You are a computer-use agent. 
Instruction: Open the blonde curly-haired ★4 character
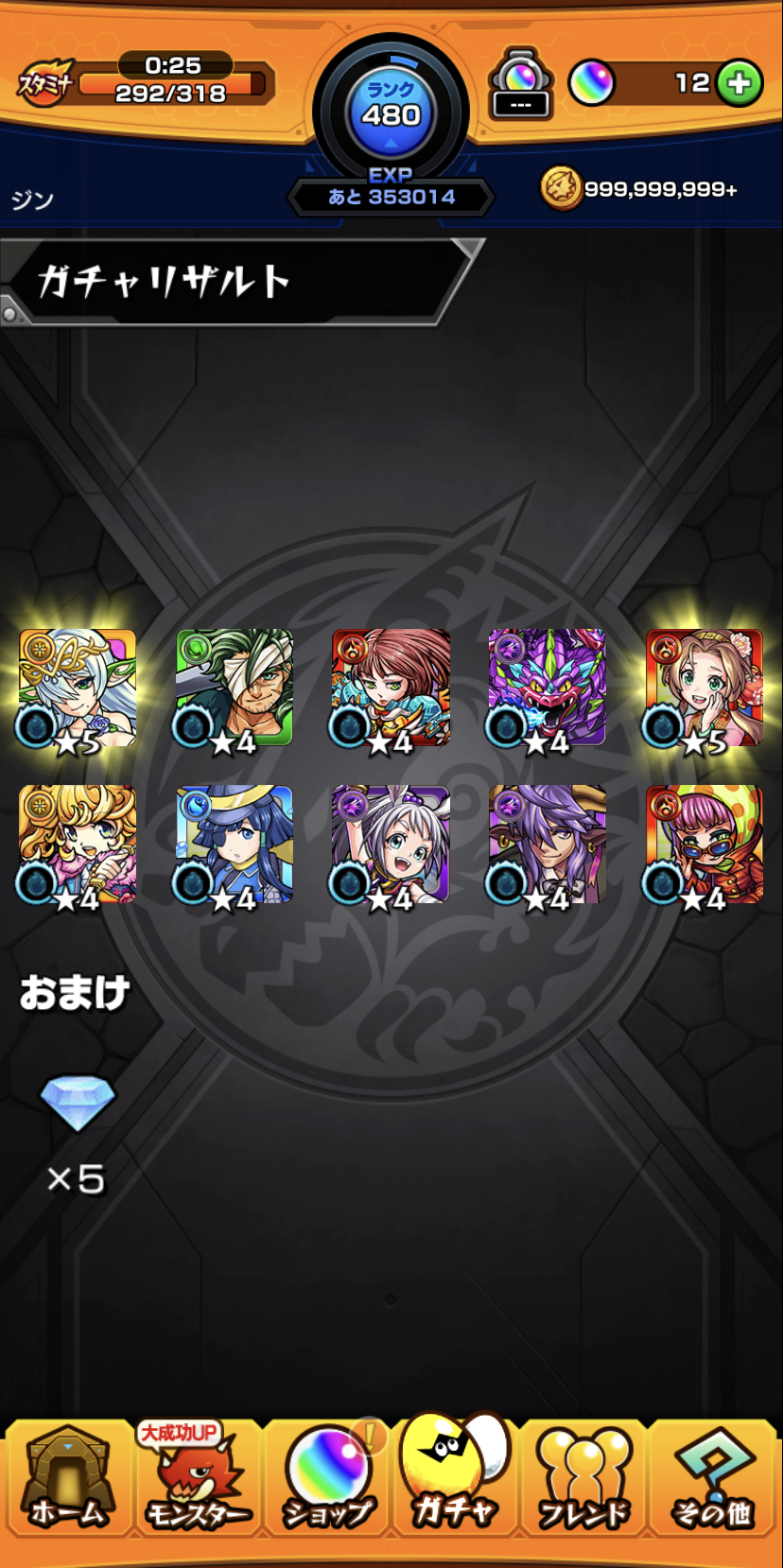tap(78, 845)
